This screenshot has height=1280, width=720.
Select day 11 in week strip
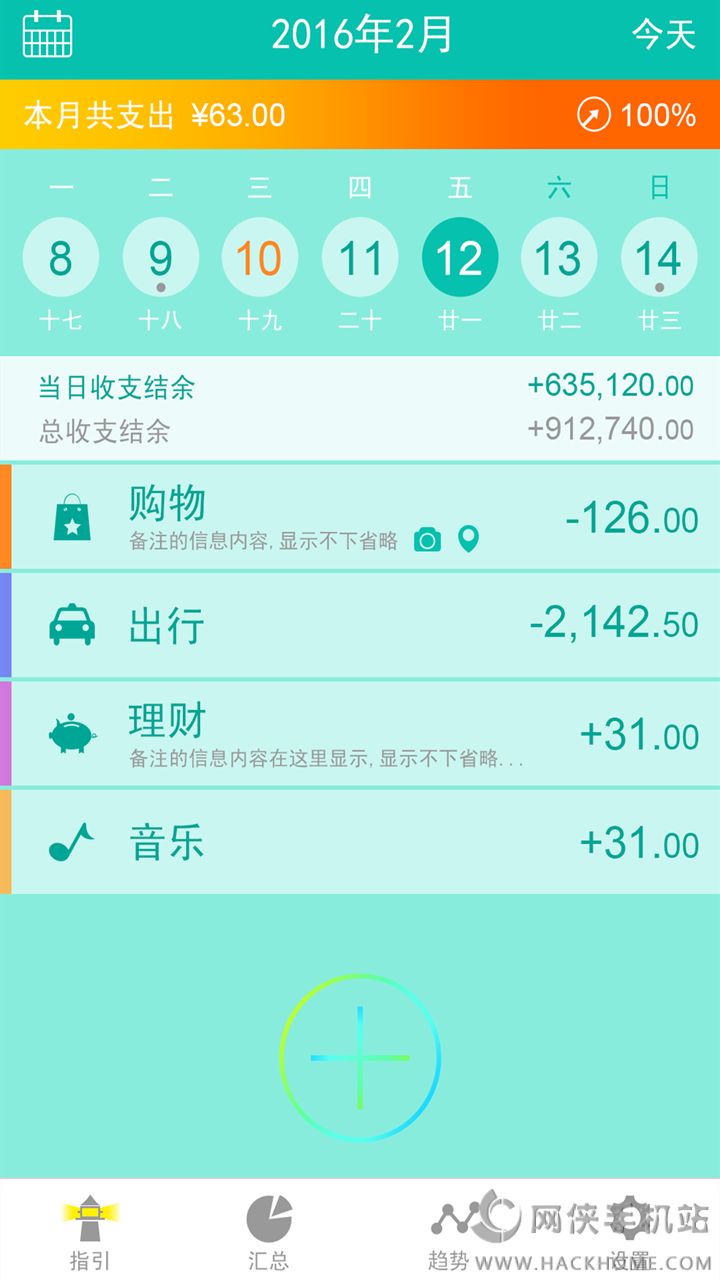(360, 259)
